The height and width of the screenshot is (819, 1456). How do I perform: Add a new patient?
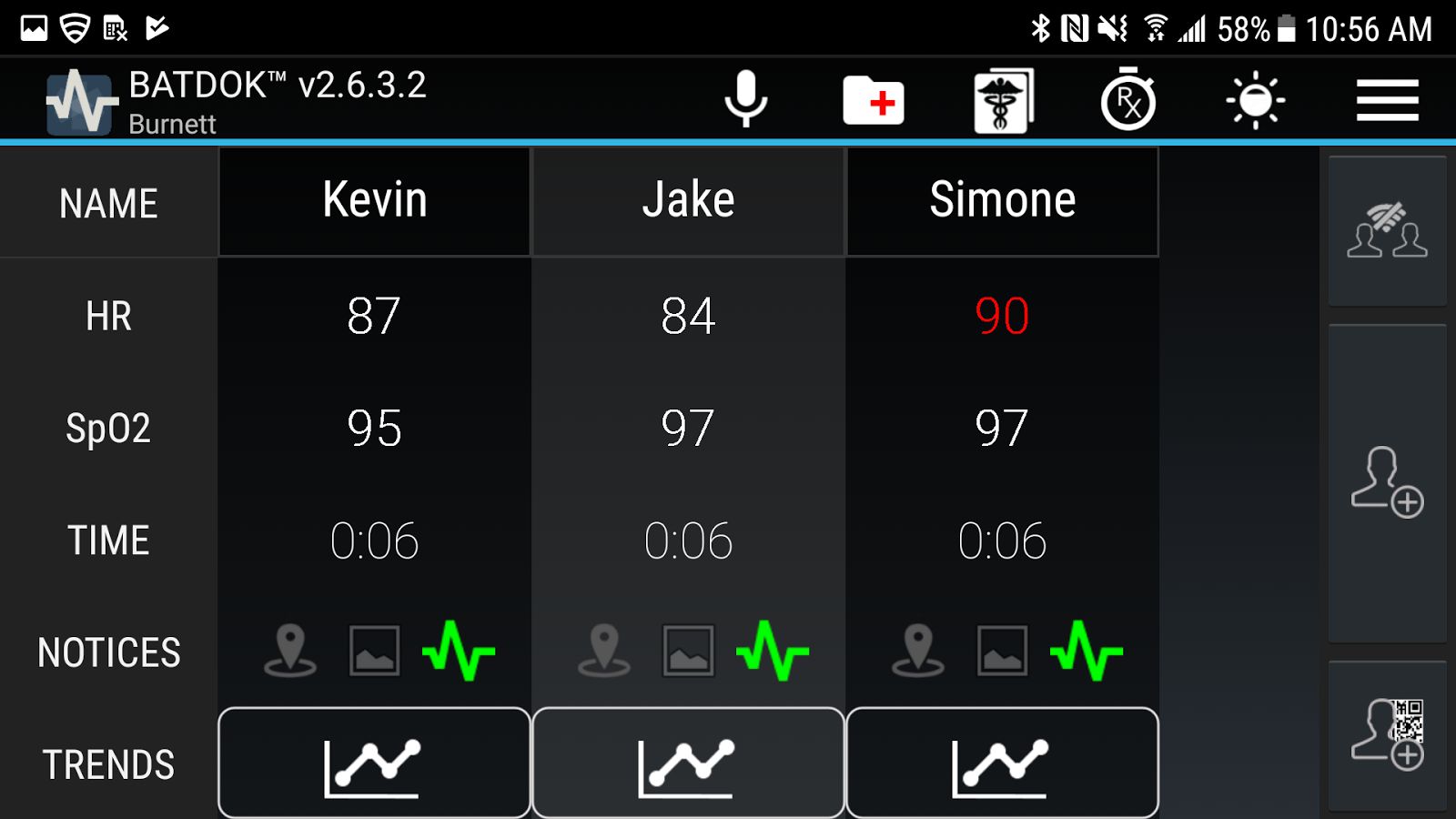[1387, 482]
